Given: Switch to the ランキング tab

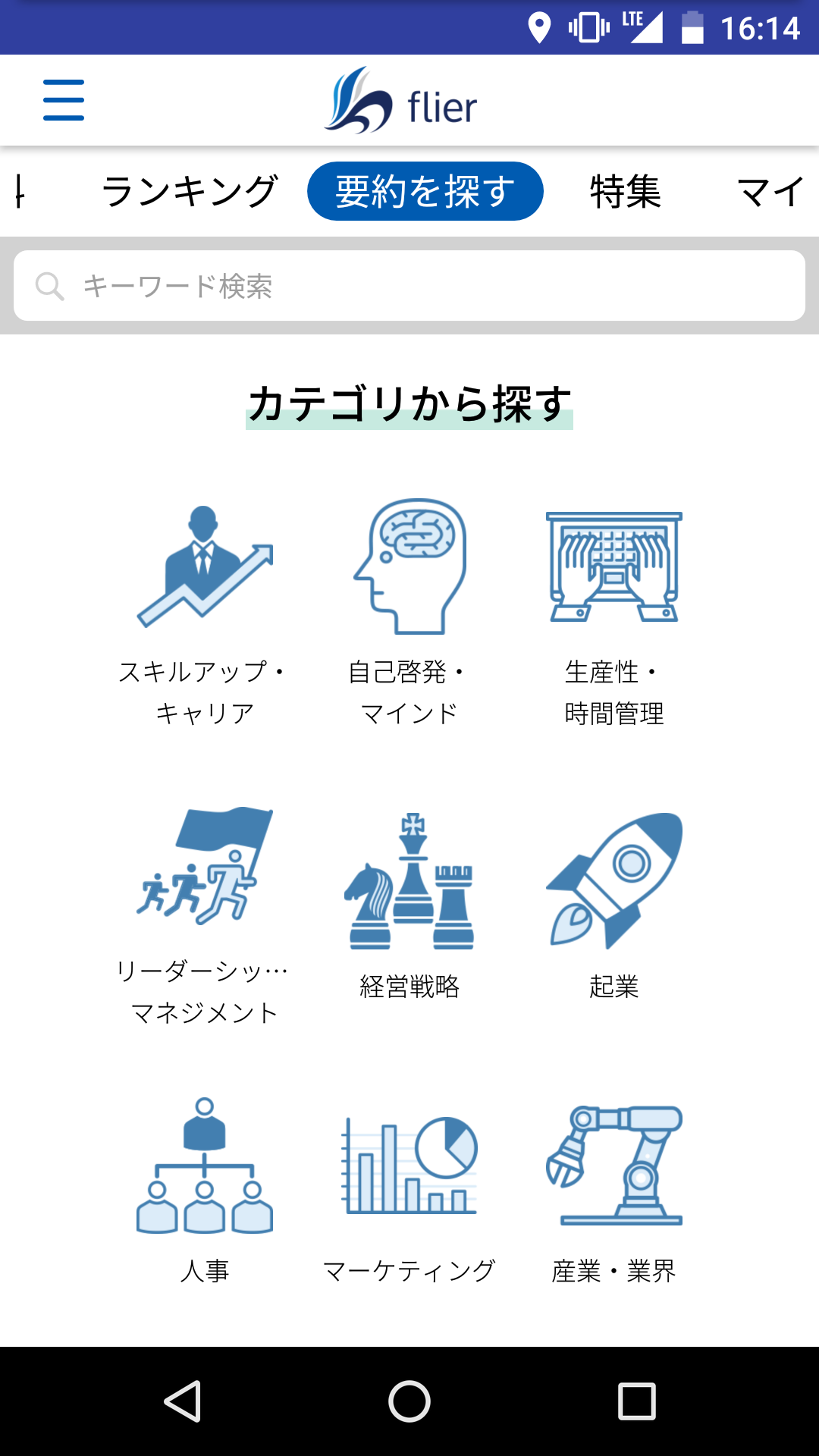Looking at the screenshot, I should tap(190, 191).
